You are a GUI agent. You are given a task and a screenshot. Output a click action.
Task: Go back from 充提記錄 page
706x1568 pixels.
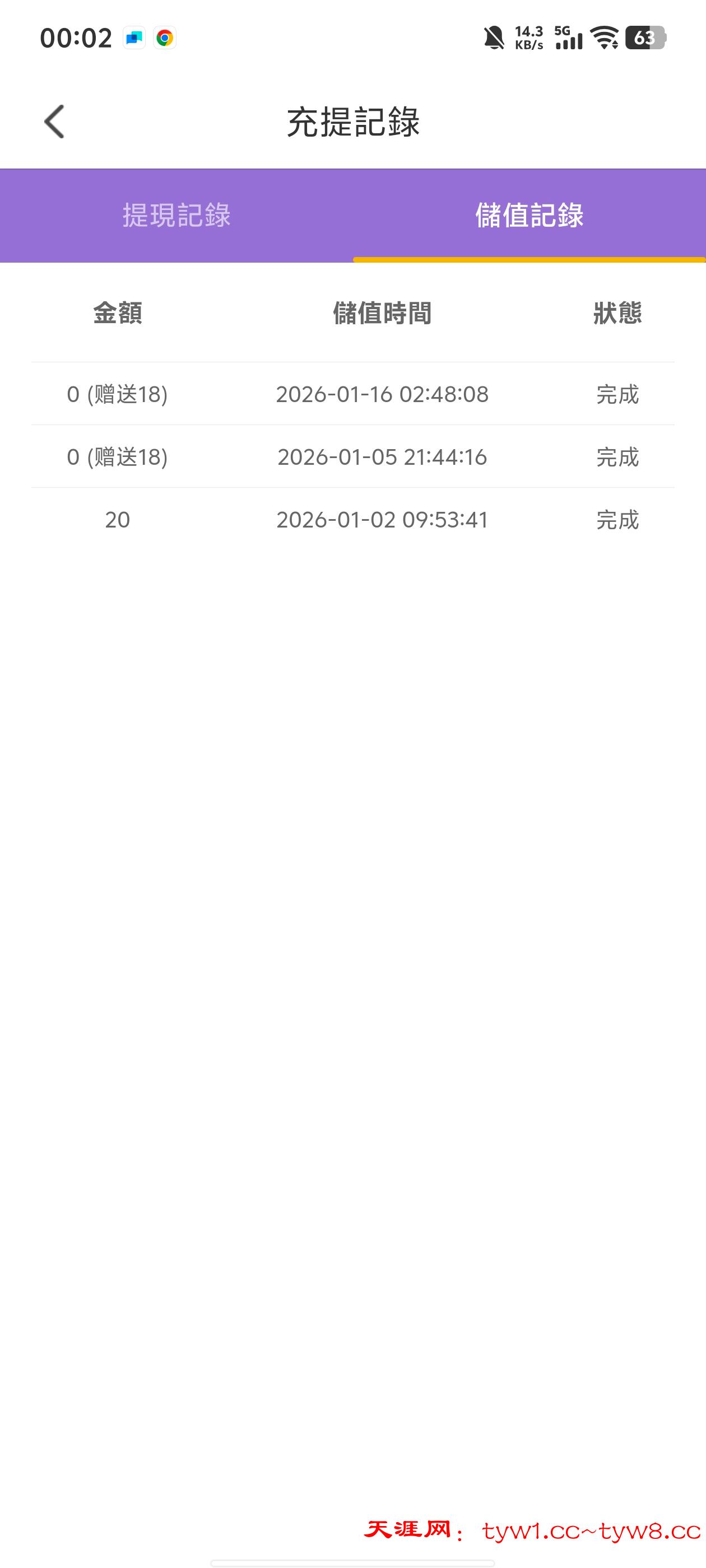54,122
